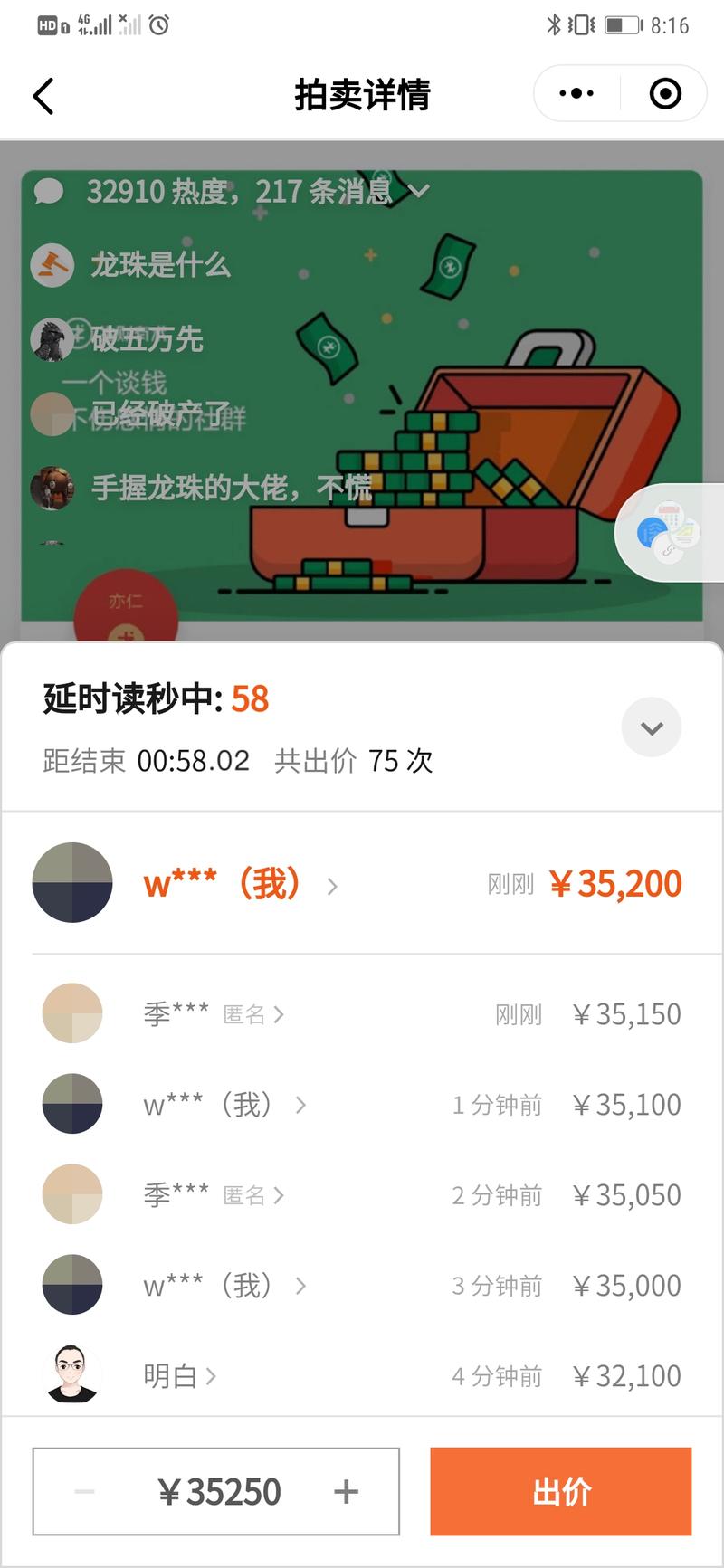Open details arrow next to 明白
This screenshot has height=1568, width=724.
tap(211, 1376)
